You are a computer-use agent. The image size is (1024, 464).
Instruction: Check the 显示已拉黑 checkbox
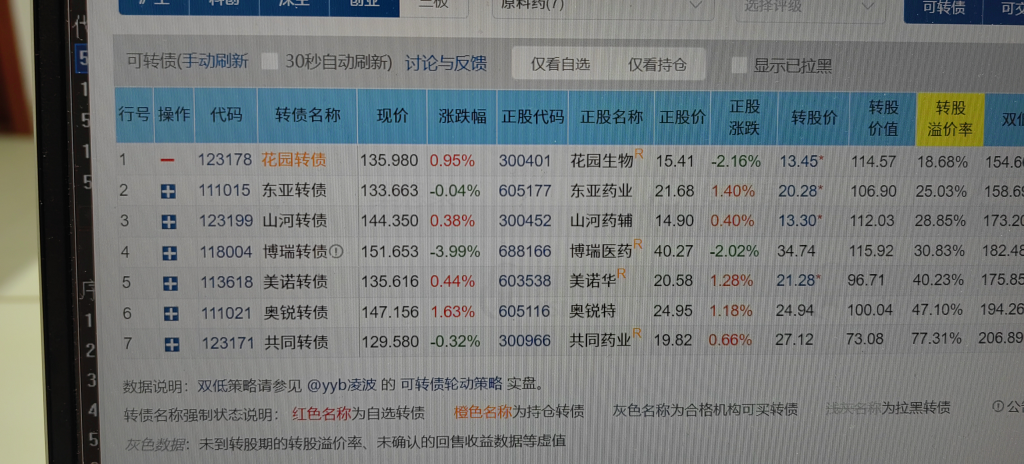[739, 66]
